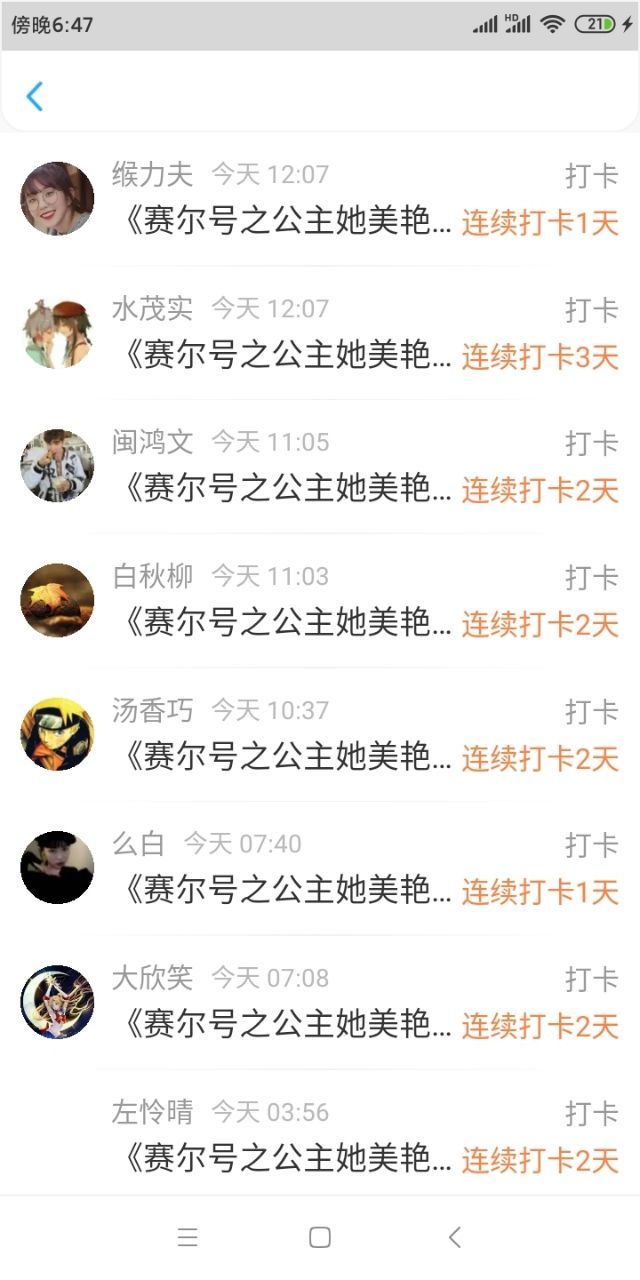The height and width of the screenshot is (1280, 640).
Task: Tap the blue back arrow
Action: [x=35, y=96]
